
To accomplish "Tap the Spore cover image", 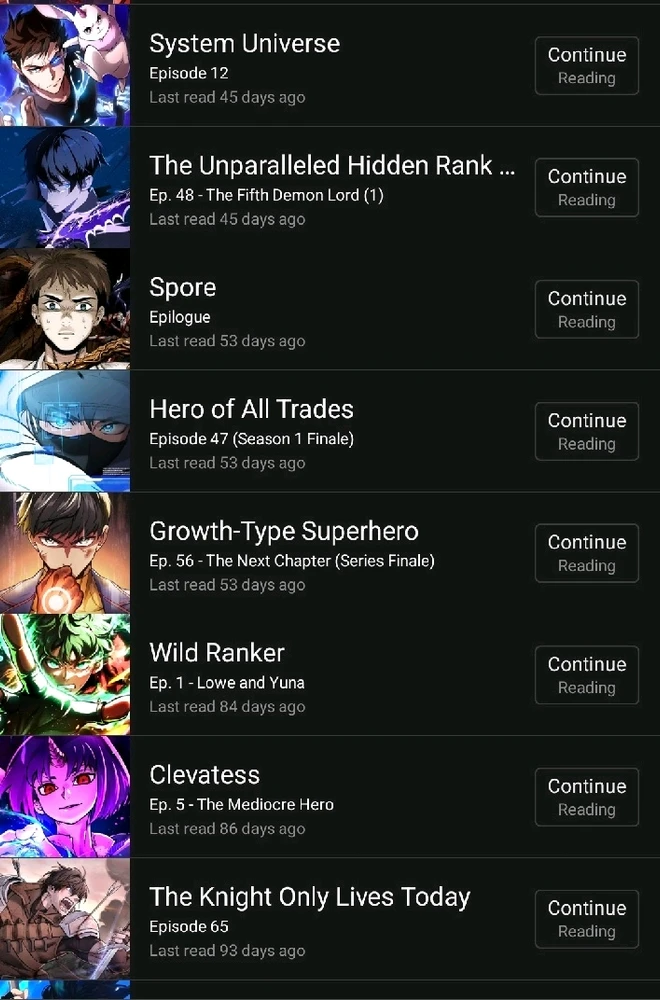I will pyautogui.click(x=65, y=310).
